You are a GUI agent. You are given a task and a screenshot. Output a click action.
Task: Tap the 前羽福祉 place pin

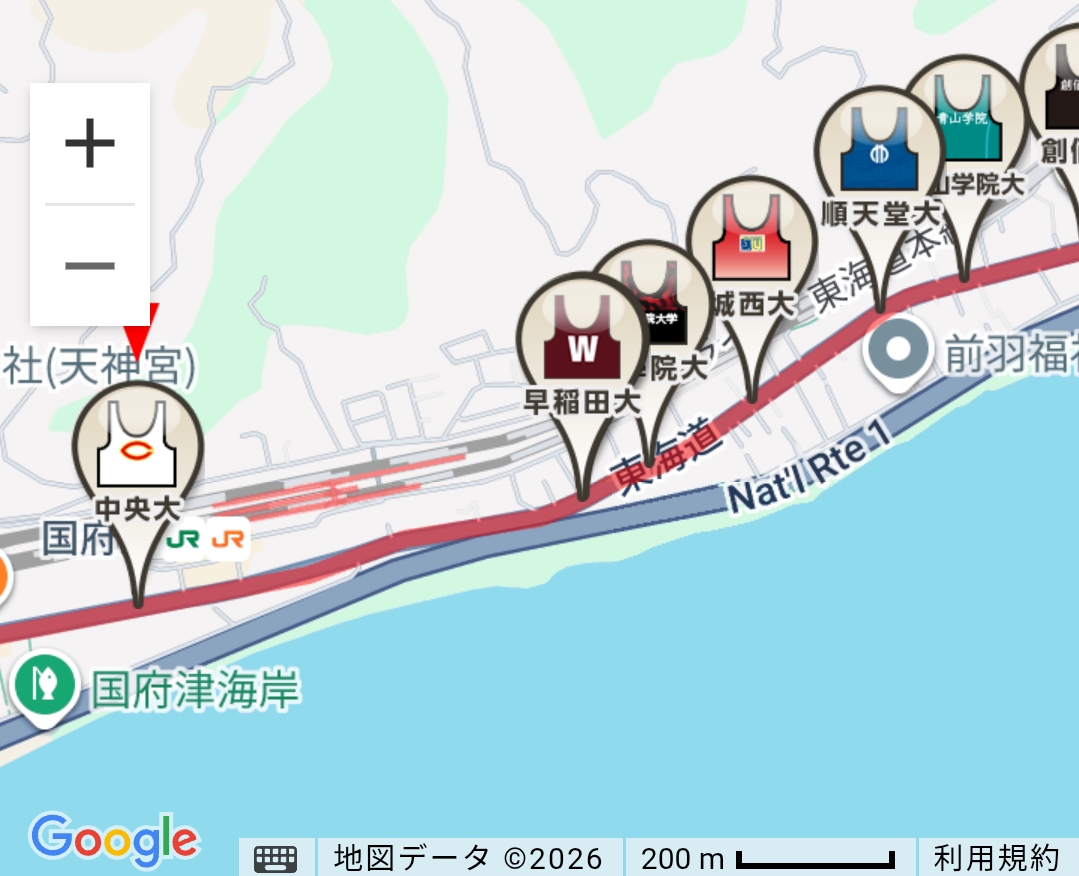(x=898, y=350)
